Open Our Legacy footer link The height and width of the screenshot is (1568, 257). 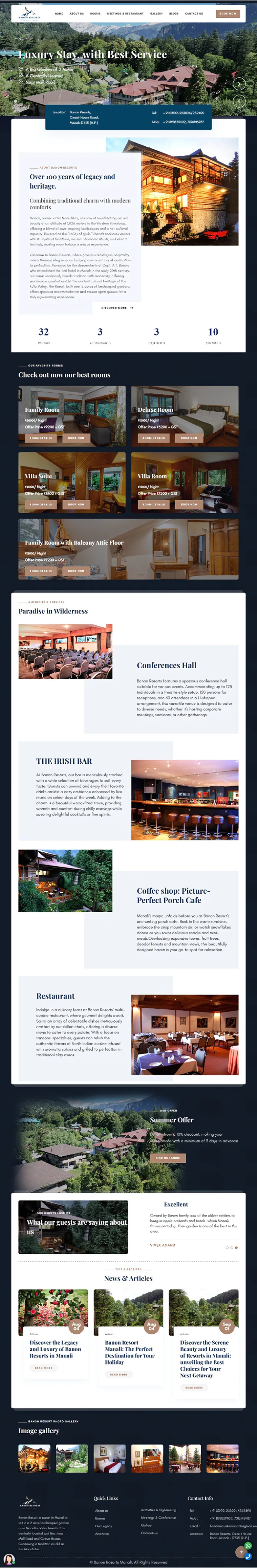[104, 1526]
